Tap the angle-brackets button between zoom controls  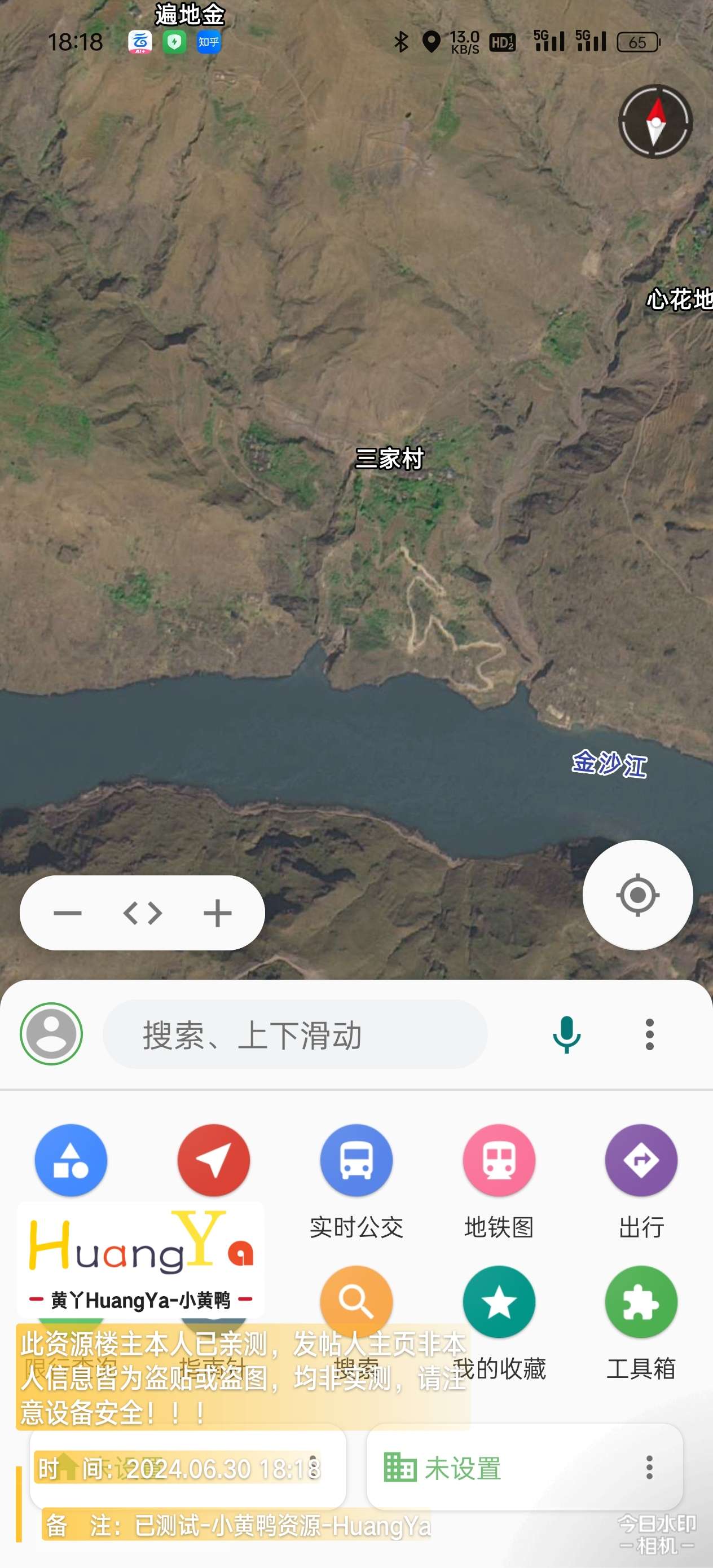click(143, 913)
